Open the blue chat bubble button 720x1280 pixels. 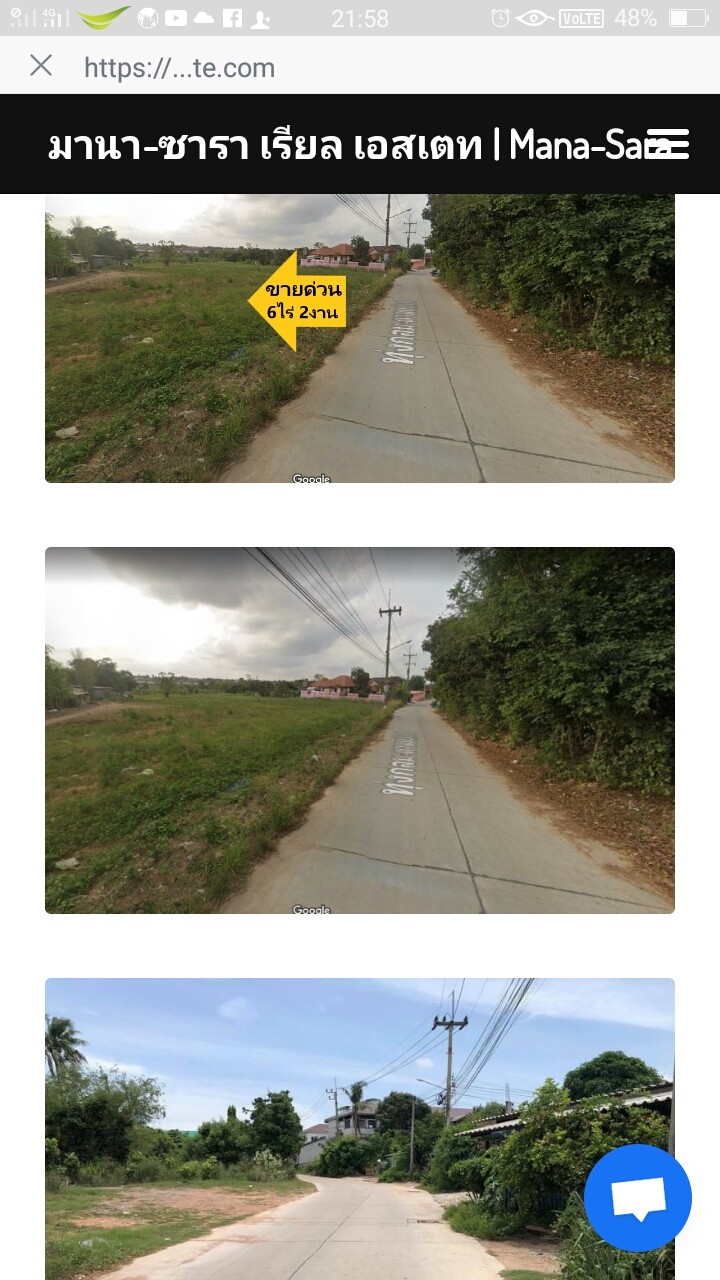[x=638, y=1198]
